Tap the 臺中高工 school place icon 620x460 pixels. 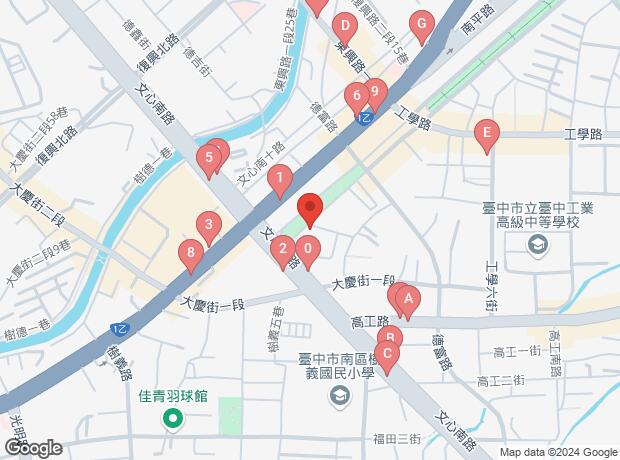pos(538,245)
